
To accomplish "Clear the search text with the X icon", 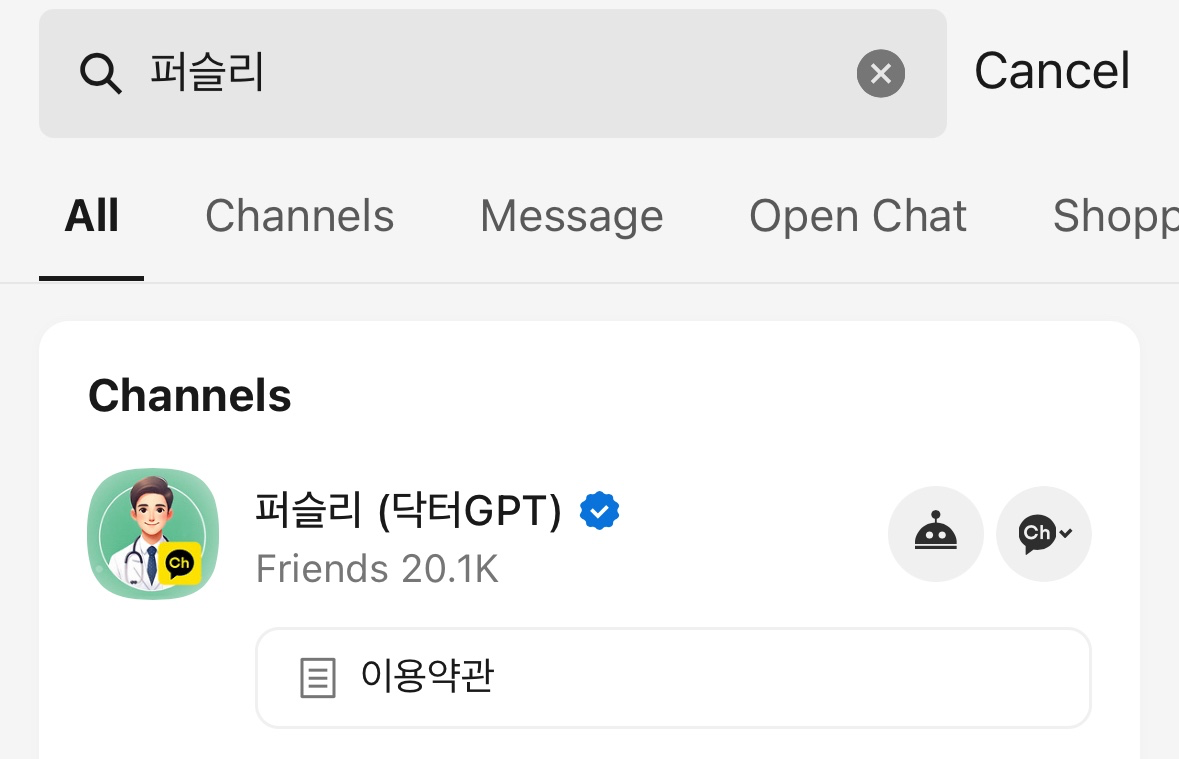I will pos(880,74).
